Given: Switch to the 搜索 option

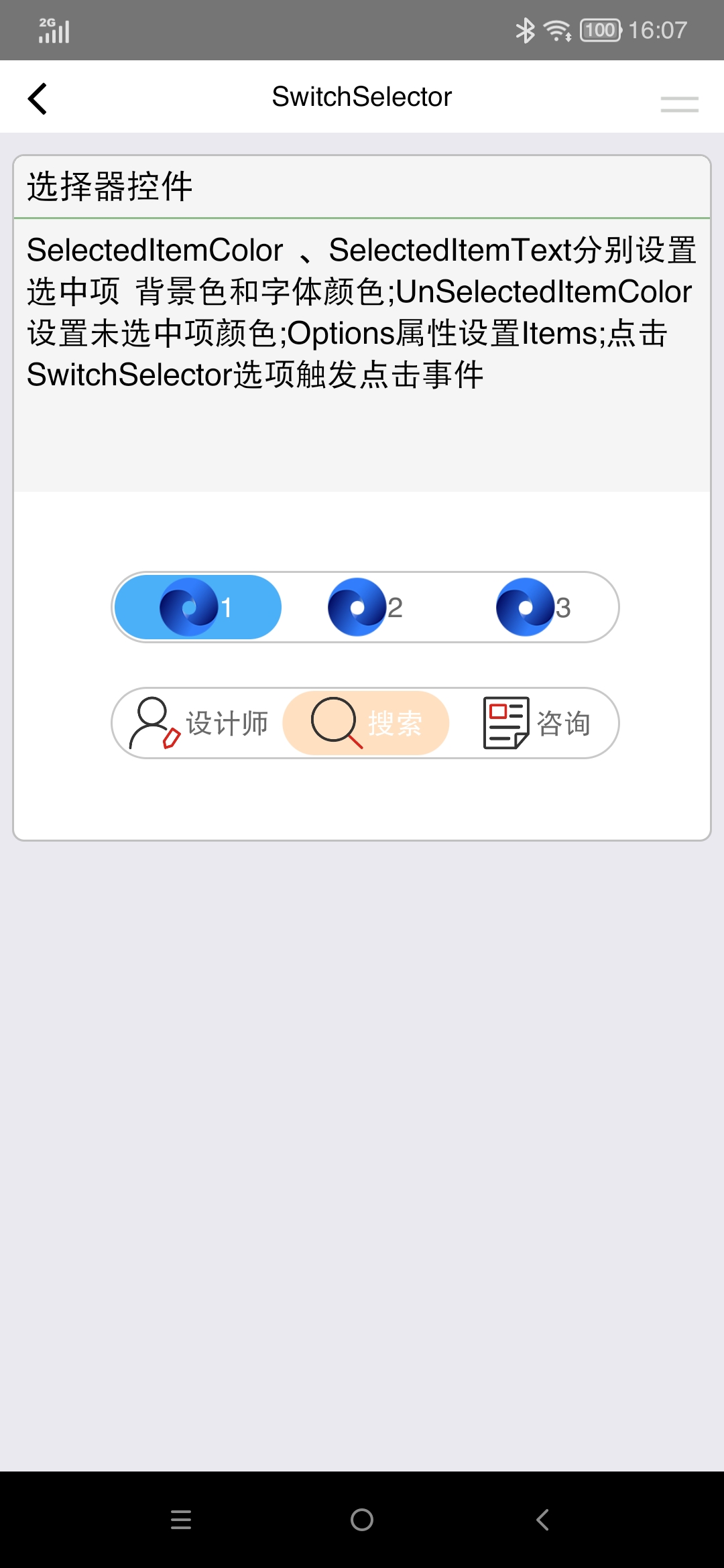Looking at the screenshot, I should [365, 723].
